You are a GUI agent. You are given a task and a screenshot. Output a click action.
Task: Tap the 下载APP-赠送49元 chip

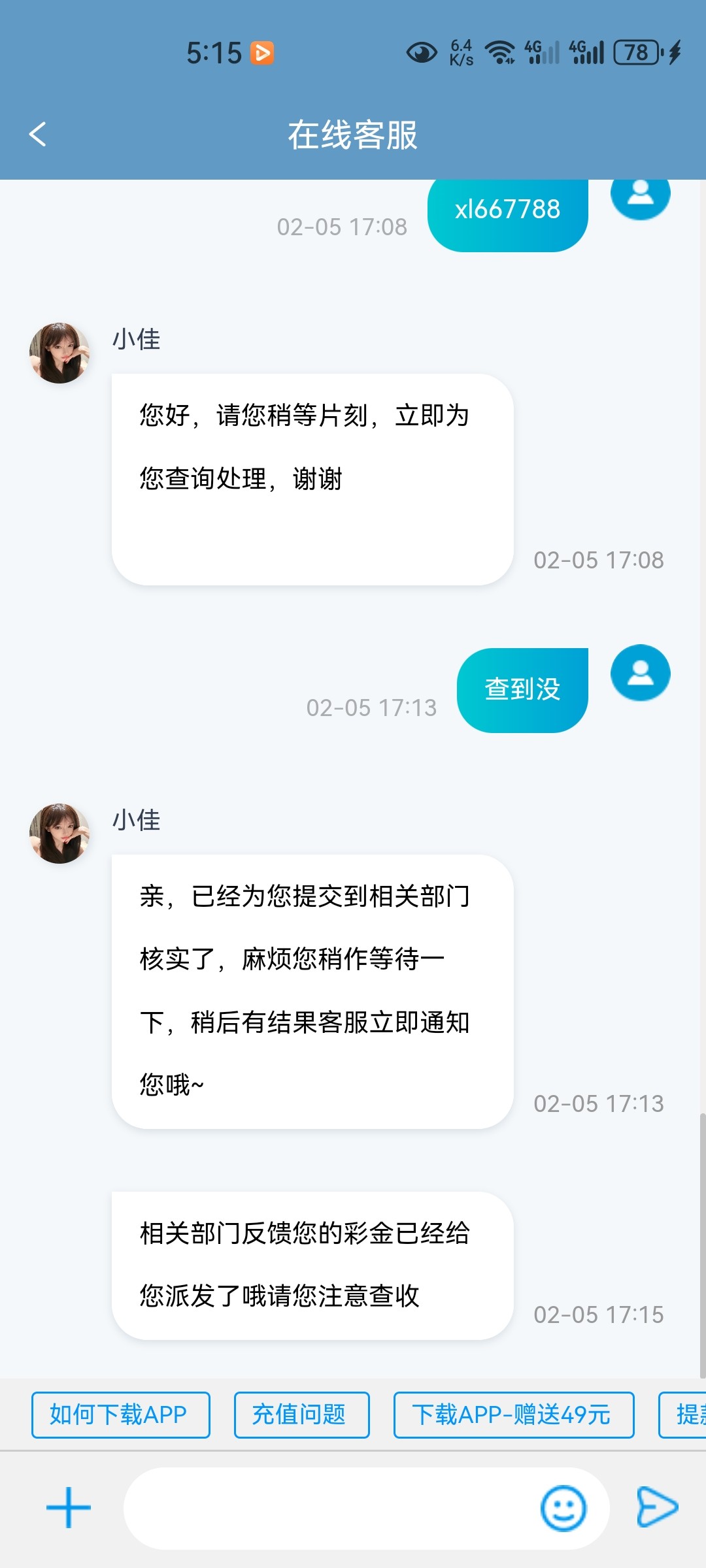(x=513, y=1415)
